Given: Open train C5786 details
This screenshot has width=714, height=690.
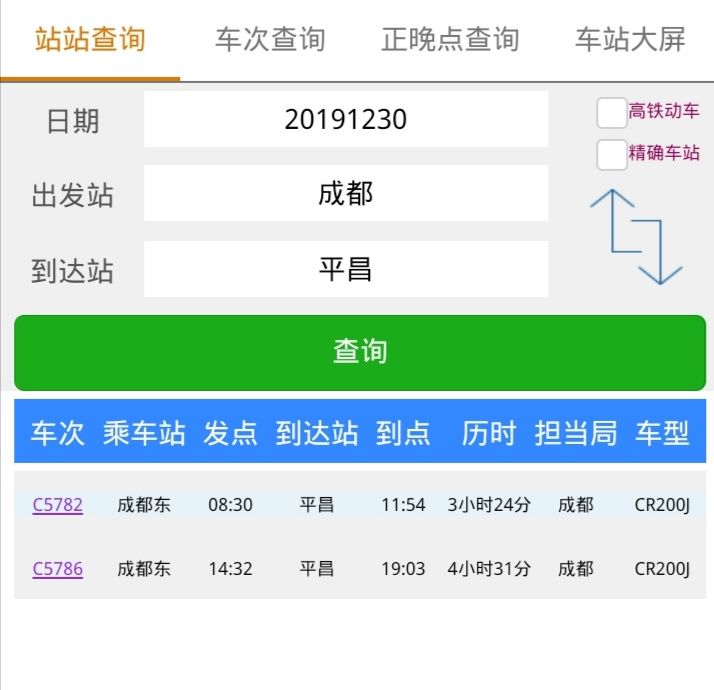Looking at the screenshot, I should 58,569.
